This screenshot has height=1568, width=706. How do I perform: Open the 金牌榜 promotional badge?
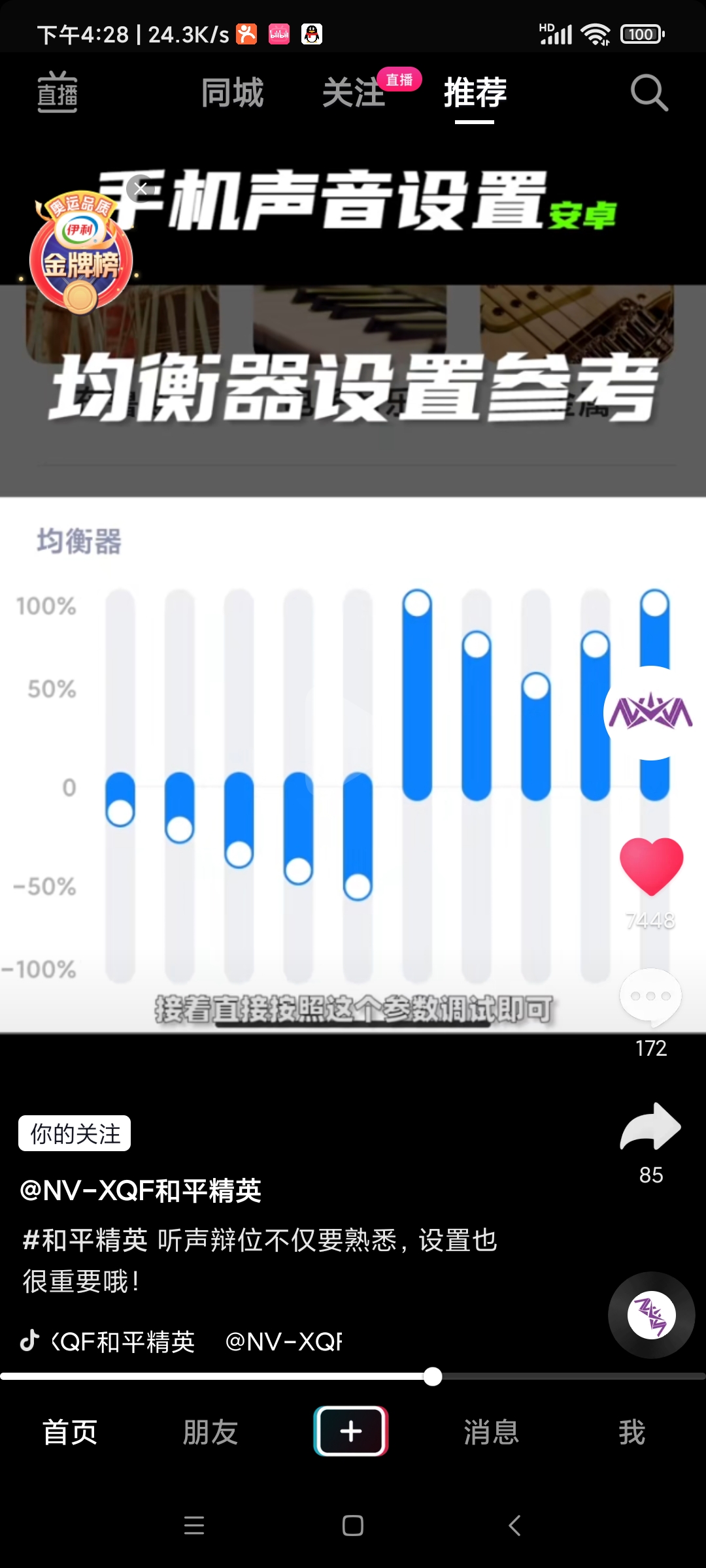point(80,253)
